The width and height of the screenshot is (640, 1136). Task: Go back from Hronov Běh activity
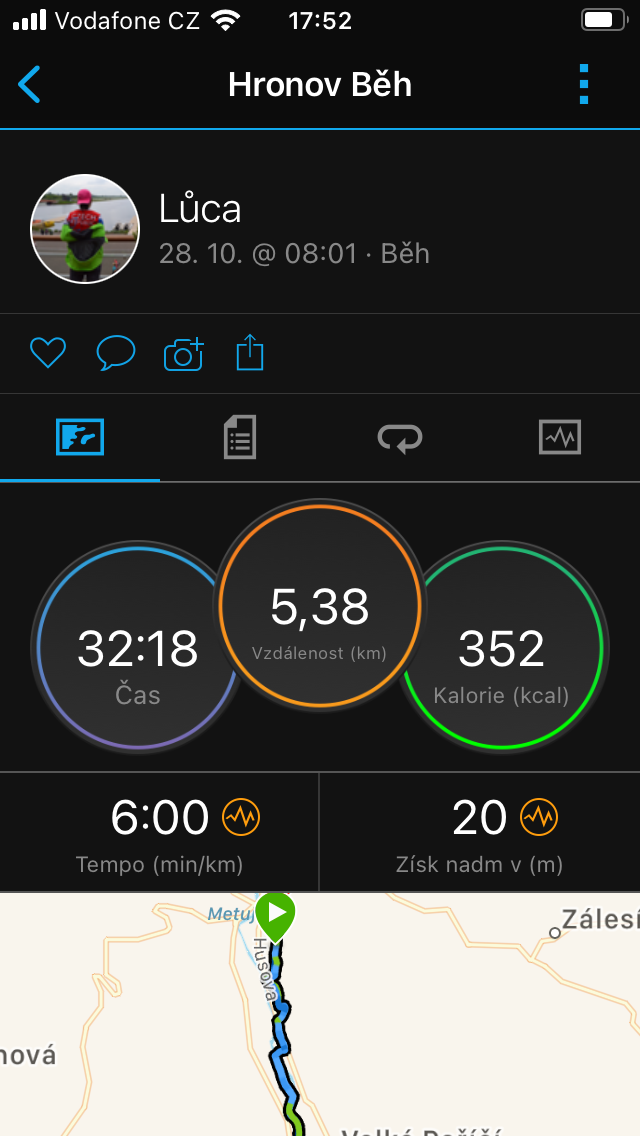point(30,85)
